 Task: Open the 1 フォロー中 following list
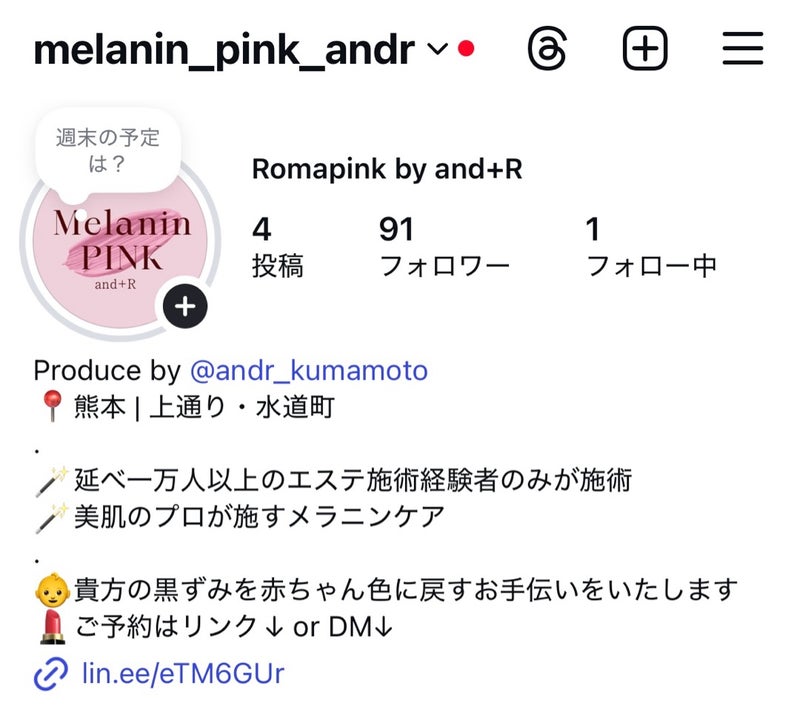[650, 247]
